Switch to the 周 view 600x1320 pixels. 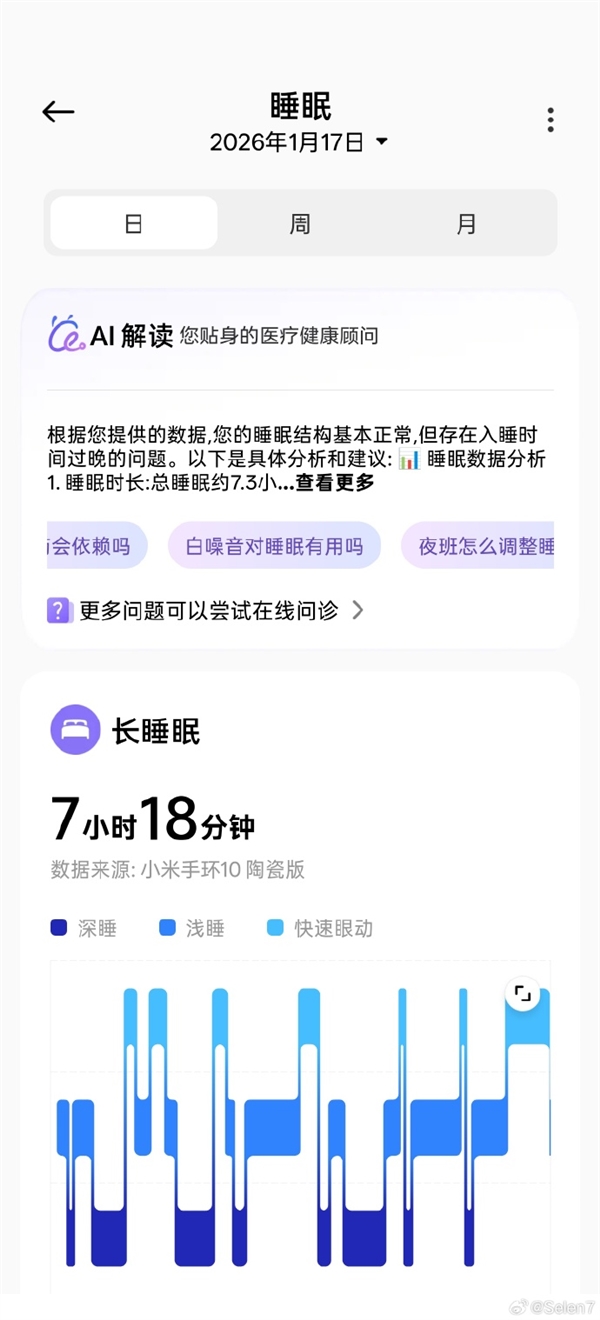300,223
